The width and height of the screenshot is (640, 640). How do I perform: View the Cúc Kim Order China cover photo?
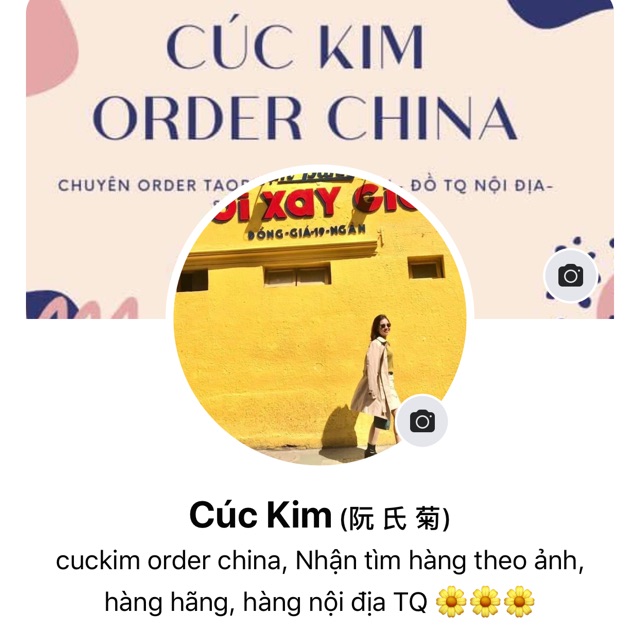pos(320,90)
